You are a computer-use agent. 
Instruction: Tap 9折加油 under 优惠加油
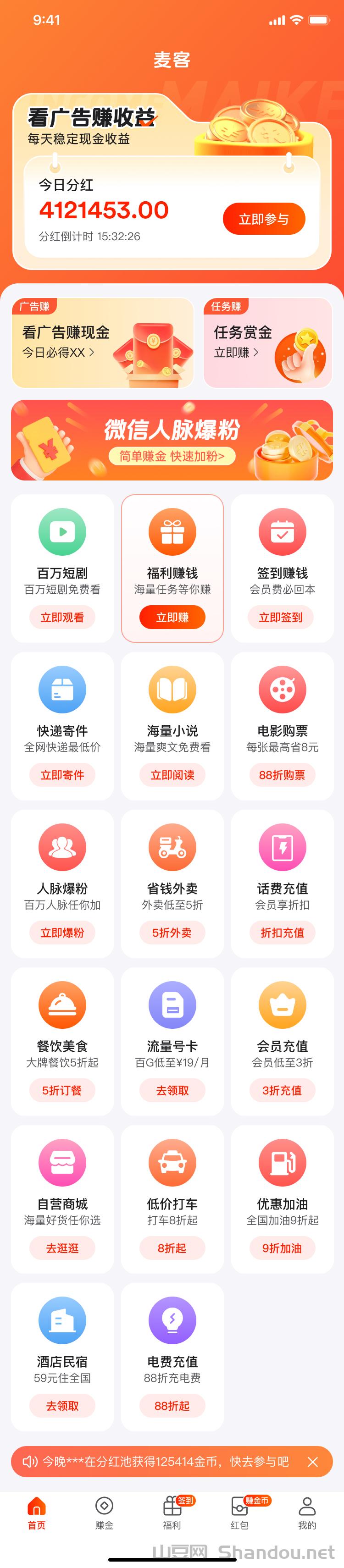tap(282, 1248)
